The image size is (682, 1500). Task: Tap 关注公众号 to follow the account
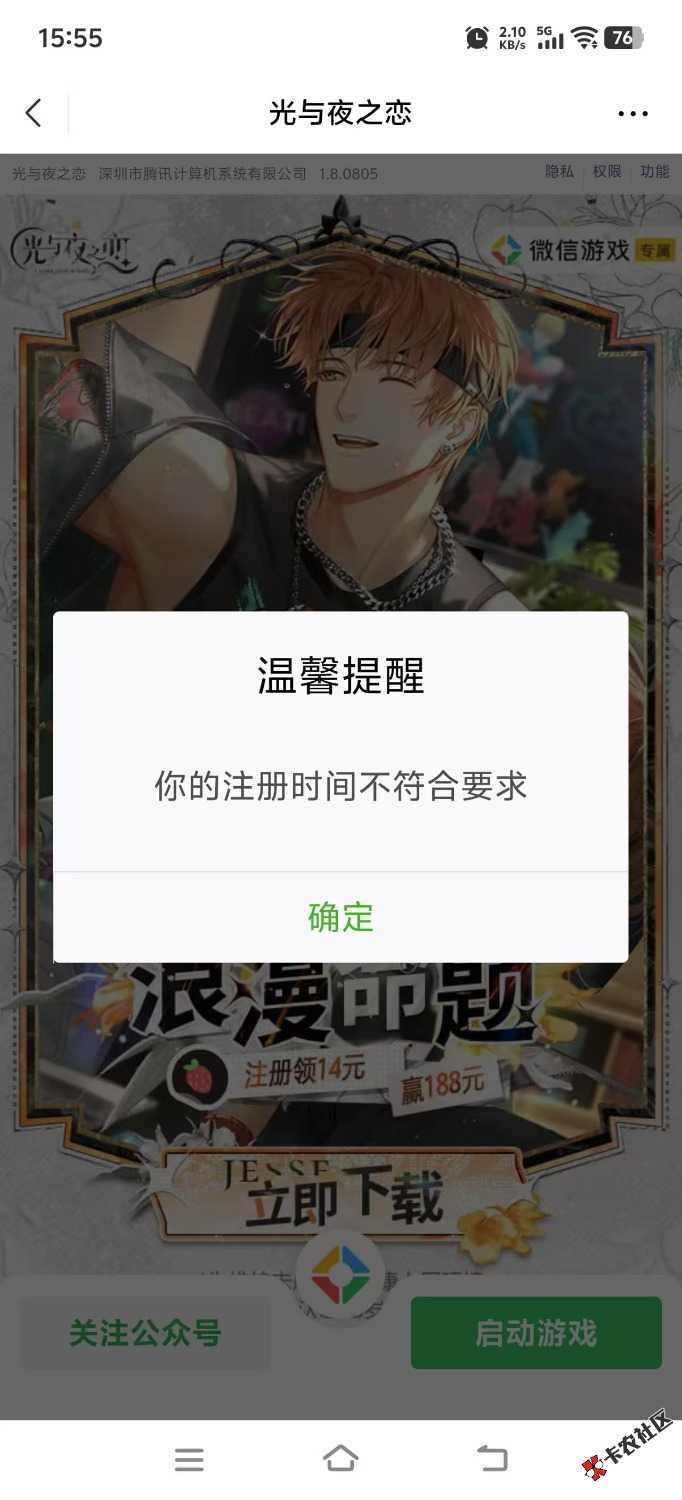[145, 1333]
